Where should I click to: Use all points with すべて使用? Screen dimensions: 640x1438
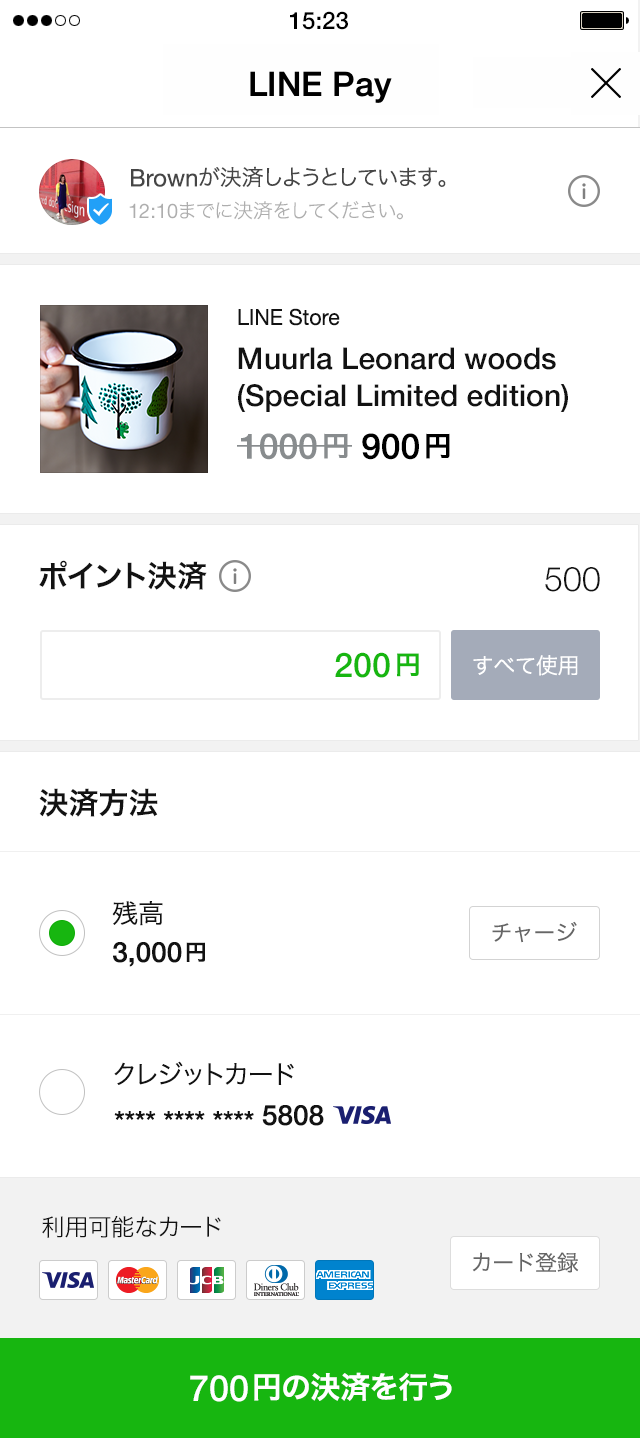tap(525, 665)
